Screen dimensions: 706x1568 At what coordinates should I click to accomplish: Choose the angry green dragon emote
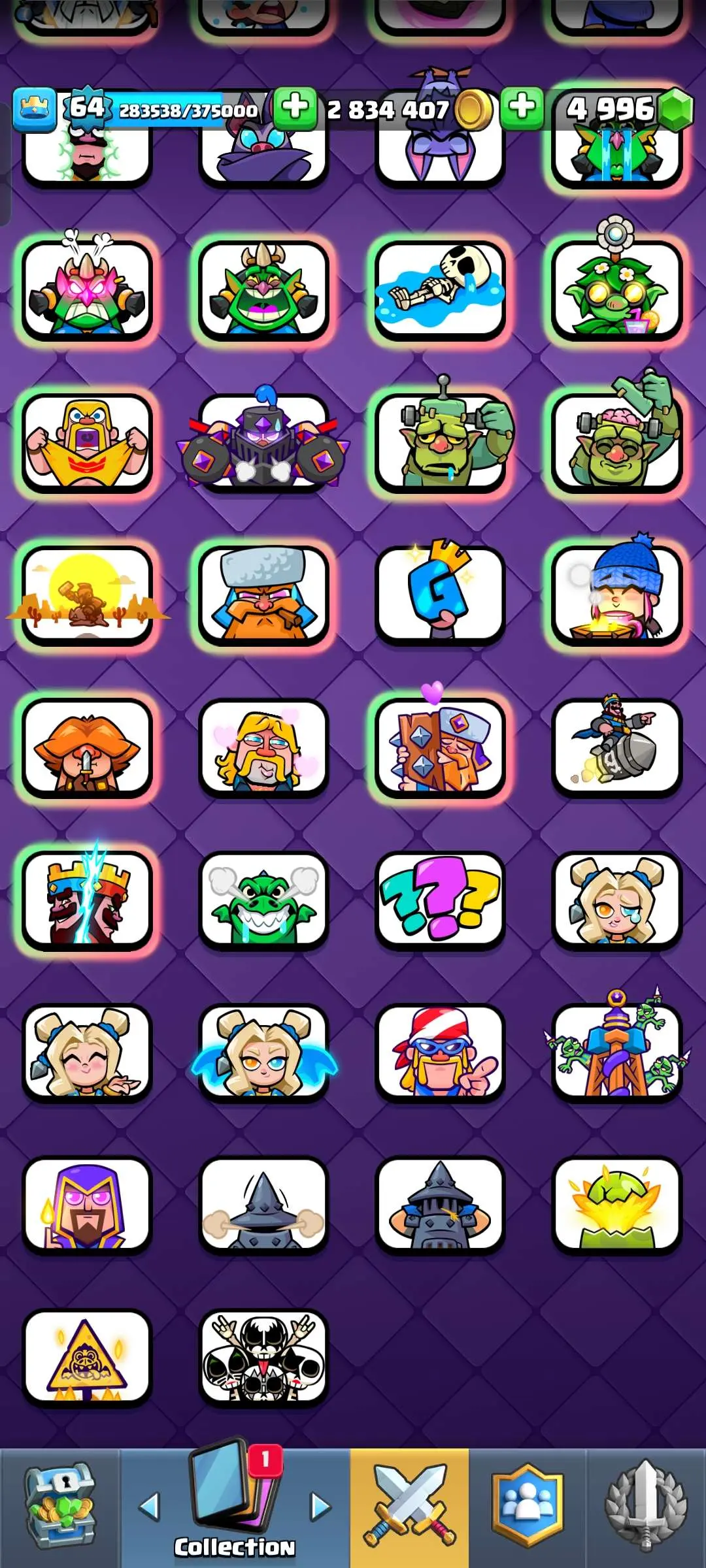(x=263, y=900)
